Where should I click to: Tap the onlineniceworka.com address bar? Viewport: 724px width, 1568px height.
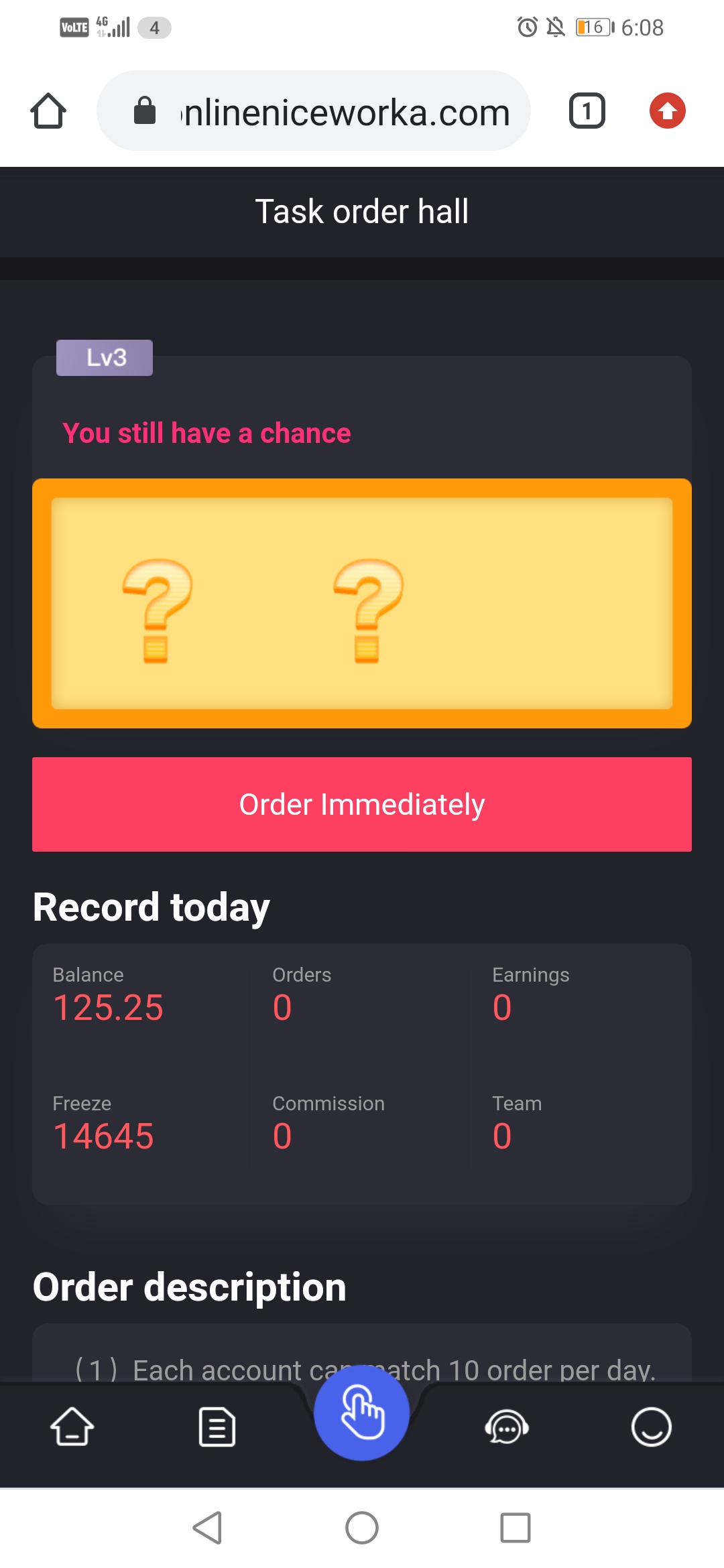[x=314, y=111]
